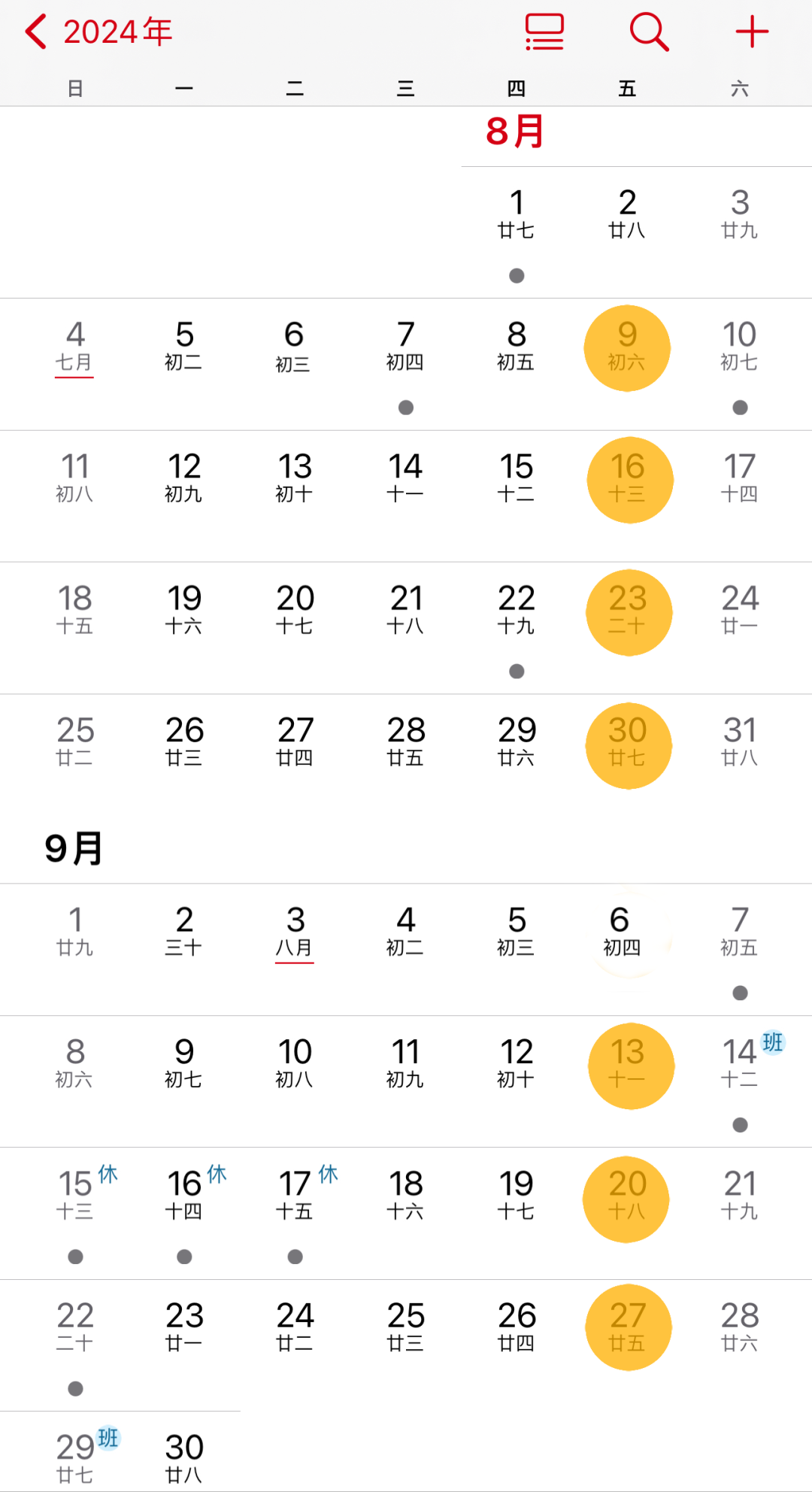Select September 6
812x1492 pixels.
pyautogui.click(x=621, y=932)
